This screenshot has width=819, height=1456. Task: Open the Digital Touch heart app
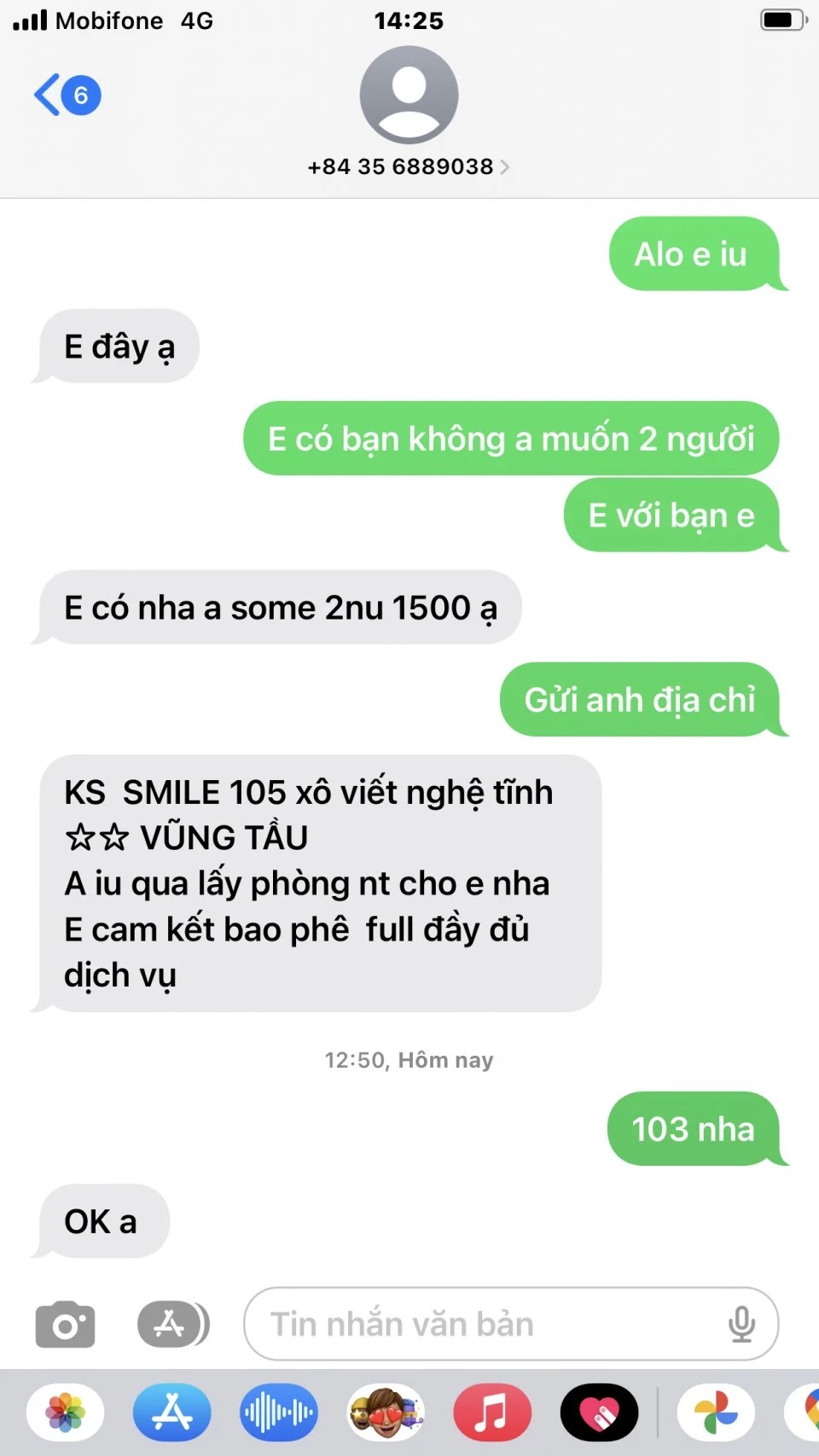(599, 1412)
